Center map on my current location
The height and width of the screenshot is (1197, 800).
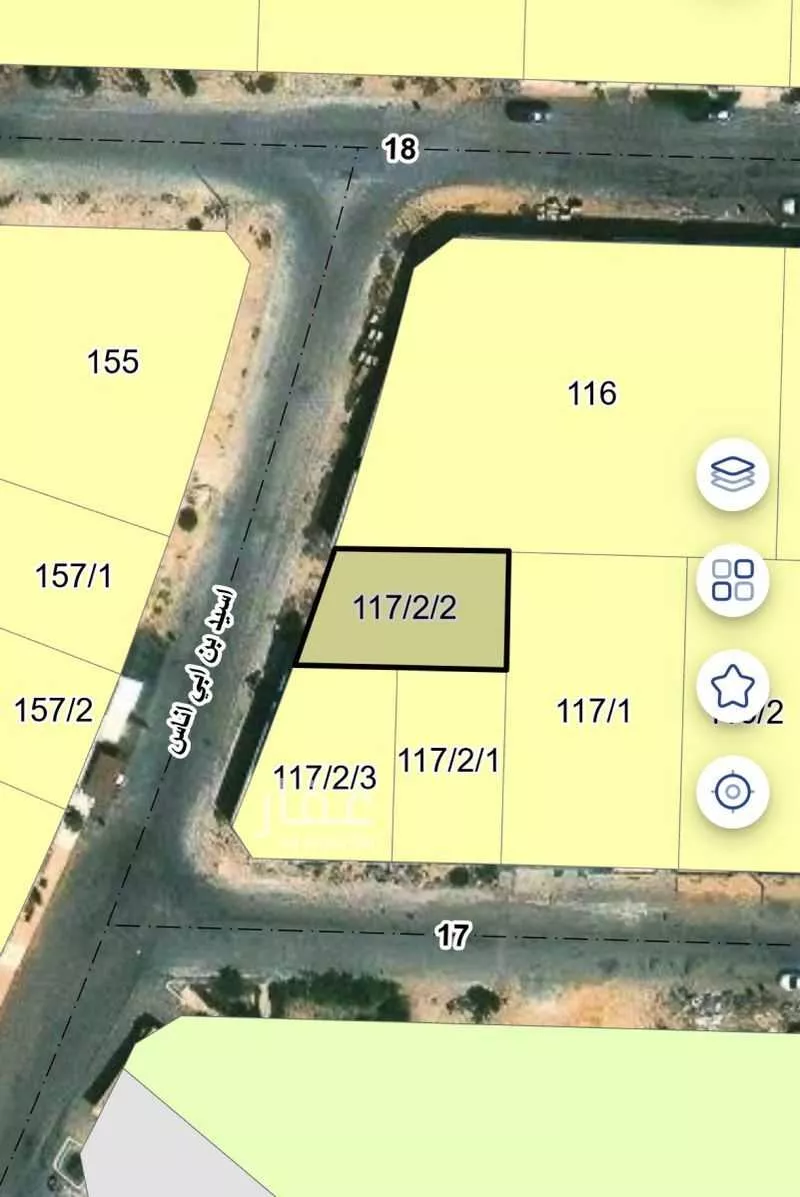[x=733, y=793]
